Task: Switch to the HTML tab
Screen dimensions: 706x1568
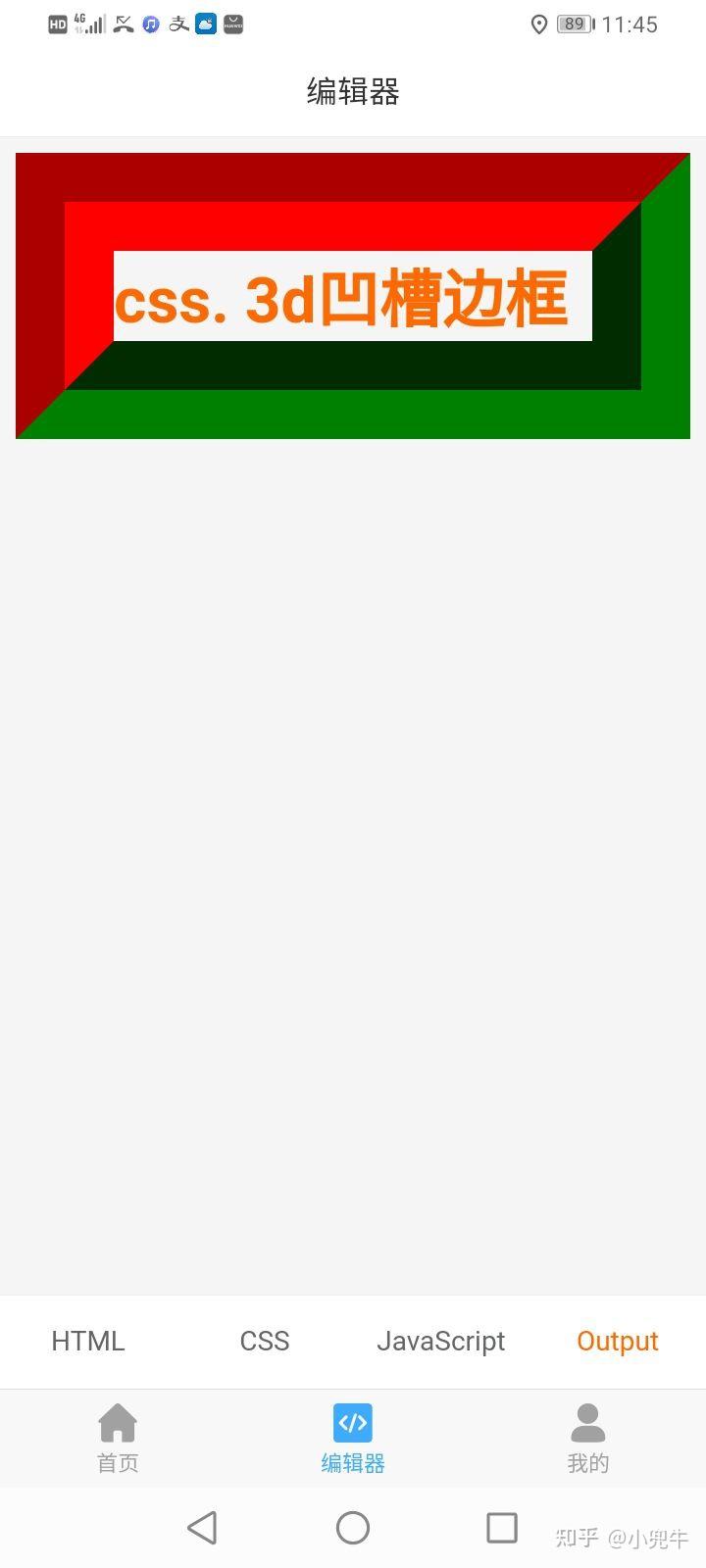Action: (88, 1341)
